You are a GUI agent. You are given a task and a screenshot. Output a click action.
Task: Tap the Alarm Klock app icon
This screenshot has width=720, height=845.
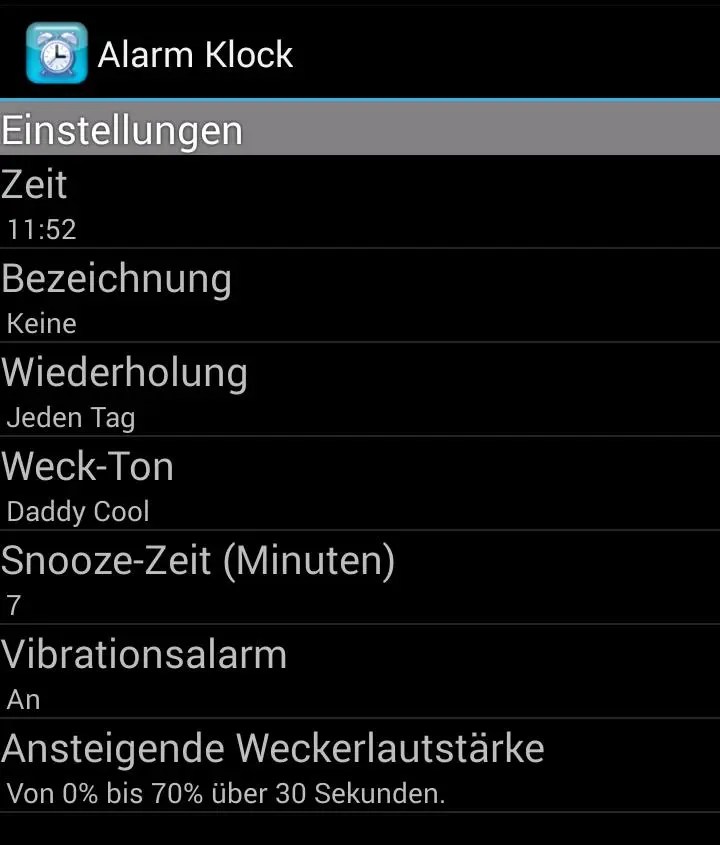(56, 53)
